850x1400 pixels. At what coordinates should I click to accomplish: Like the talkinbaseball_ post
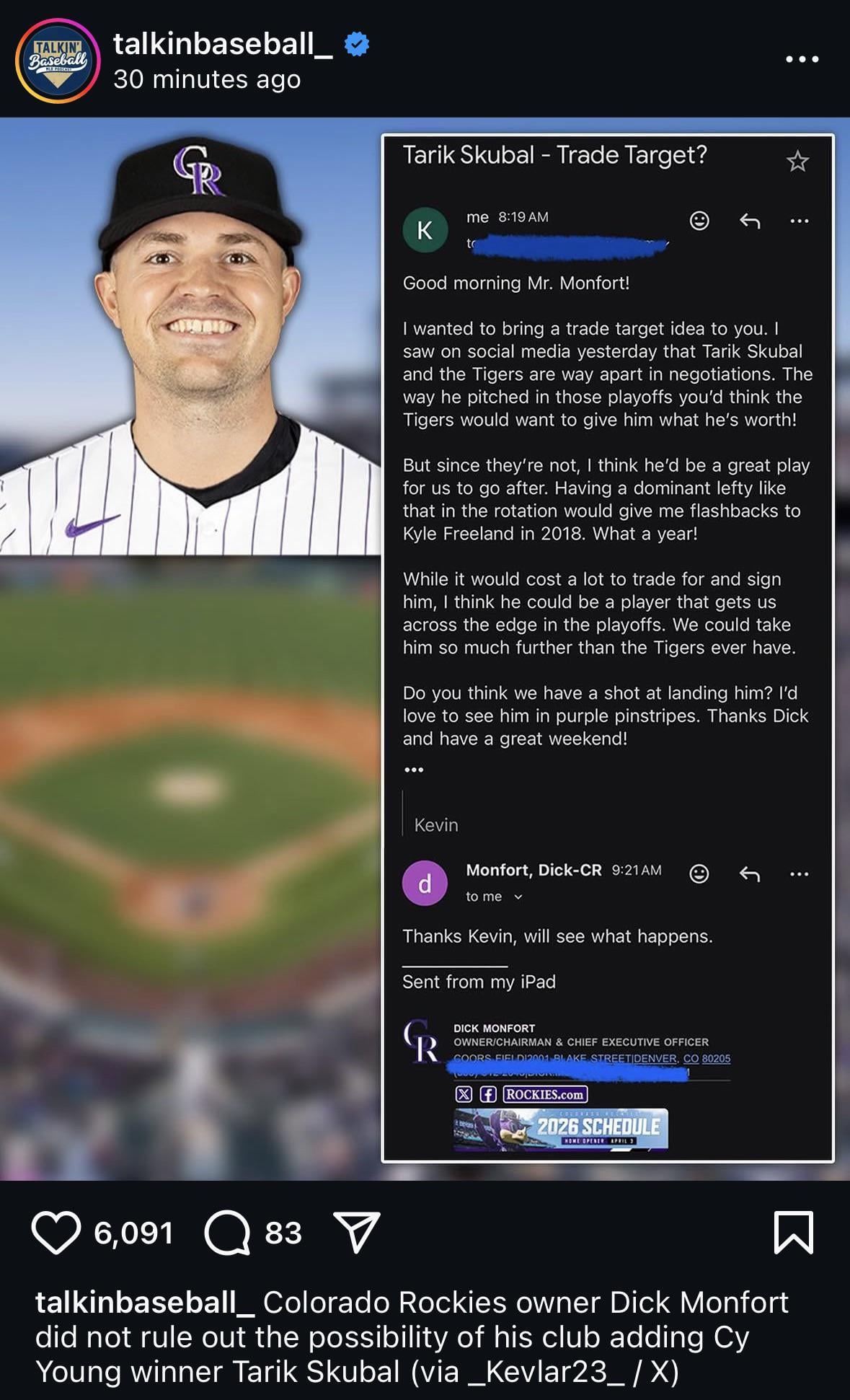tap(56, 1233)
